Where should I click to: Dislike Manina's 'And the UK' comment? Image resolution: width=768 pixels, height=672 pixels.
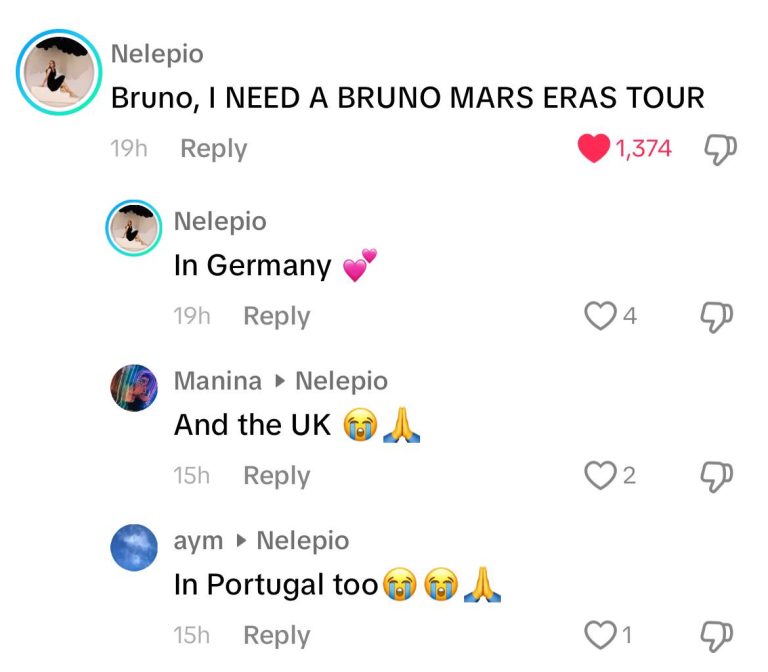click(x=720, y=476)
